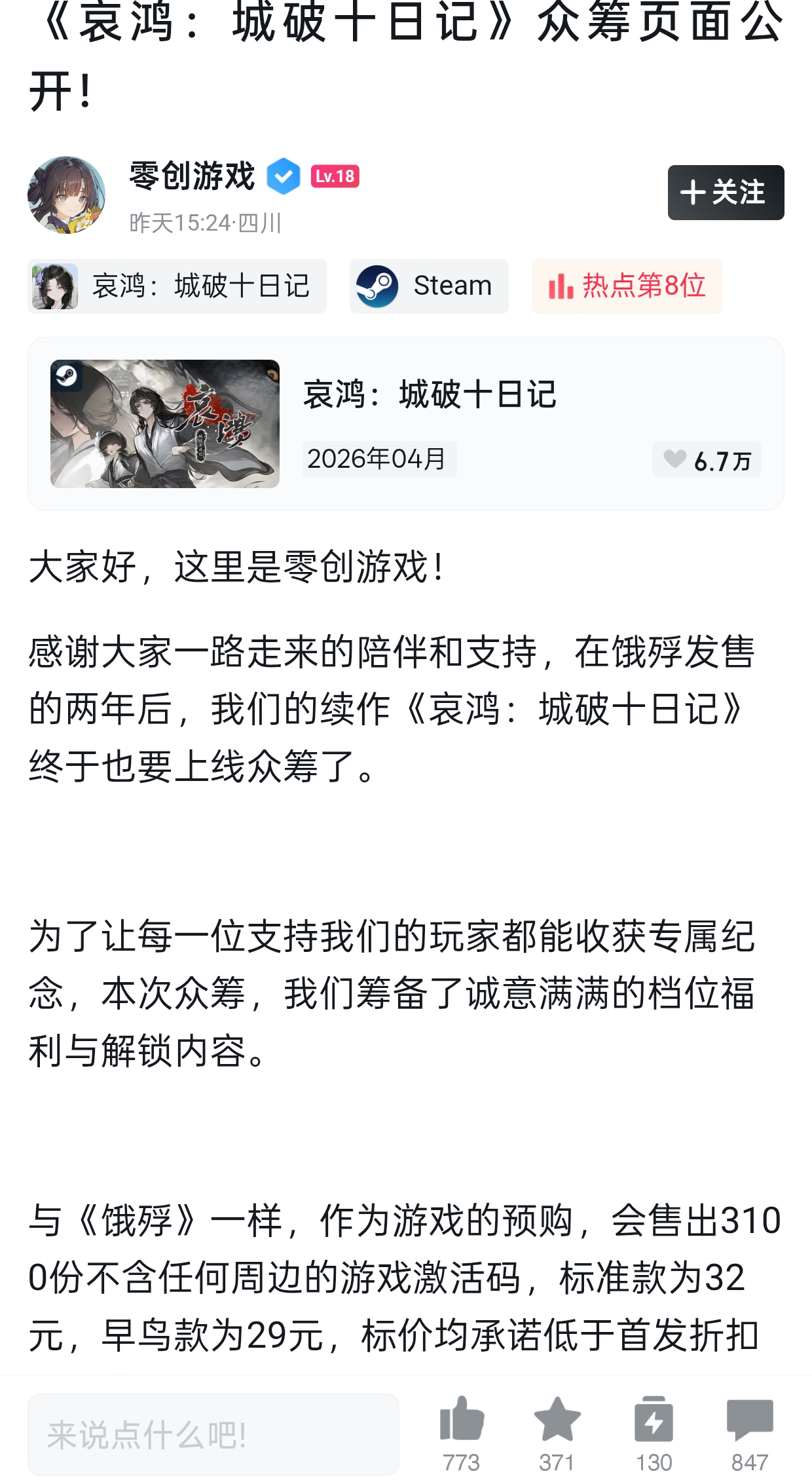This screenshot has height=1482, width=812.
Task: Open the Steam platform chip
Action: point(429,286)
